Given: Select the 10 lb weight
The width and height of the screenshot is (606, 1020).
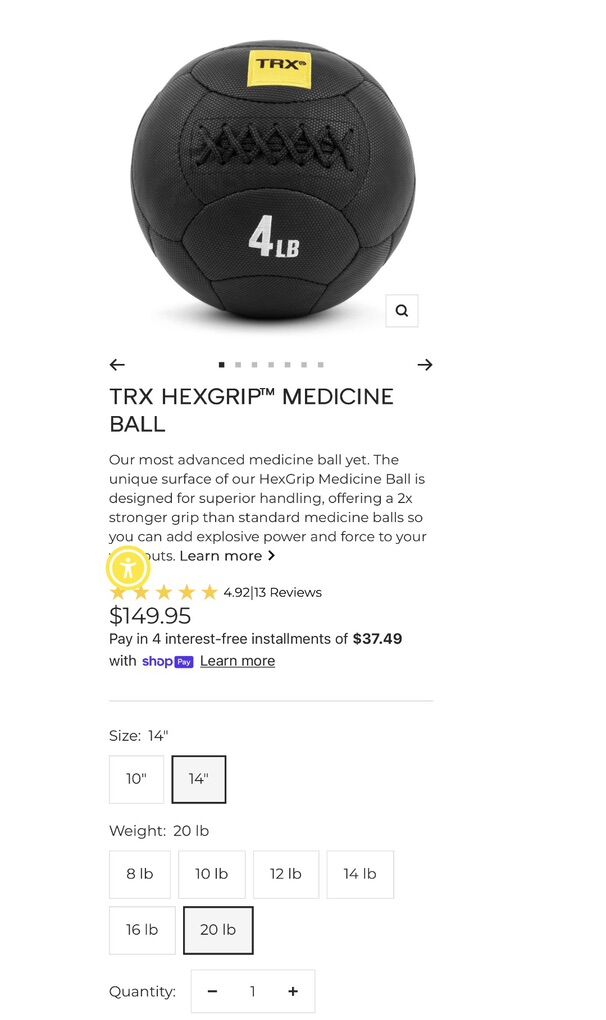Looking at the screenshot, I should pyautogui.click(x=211, y=874).
